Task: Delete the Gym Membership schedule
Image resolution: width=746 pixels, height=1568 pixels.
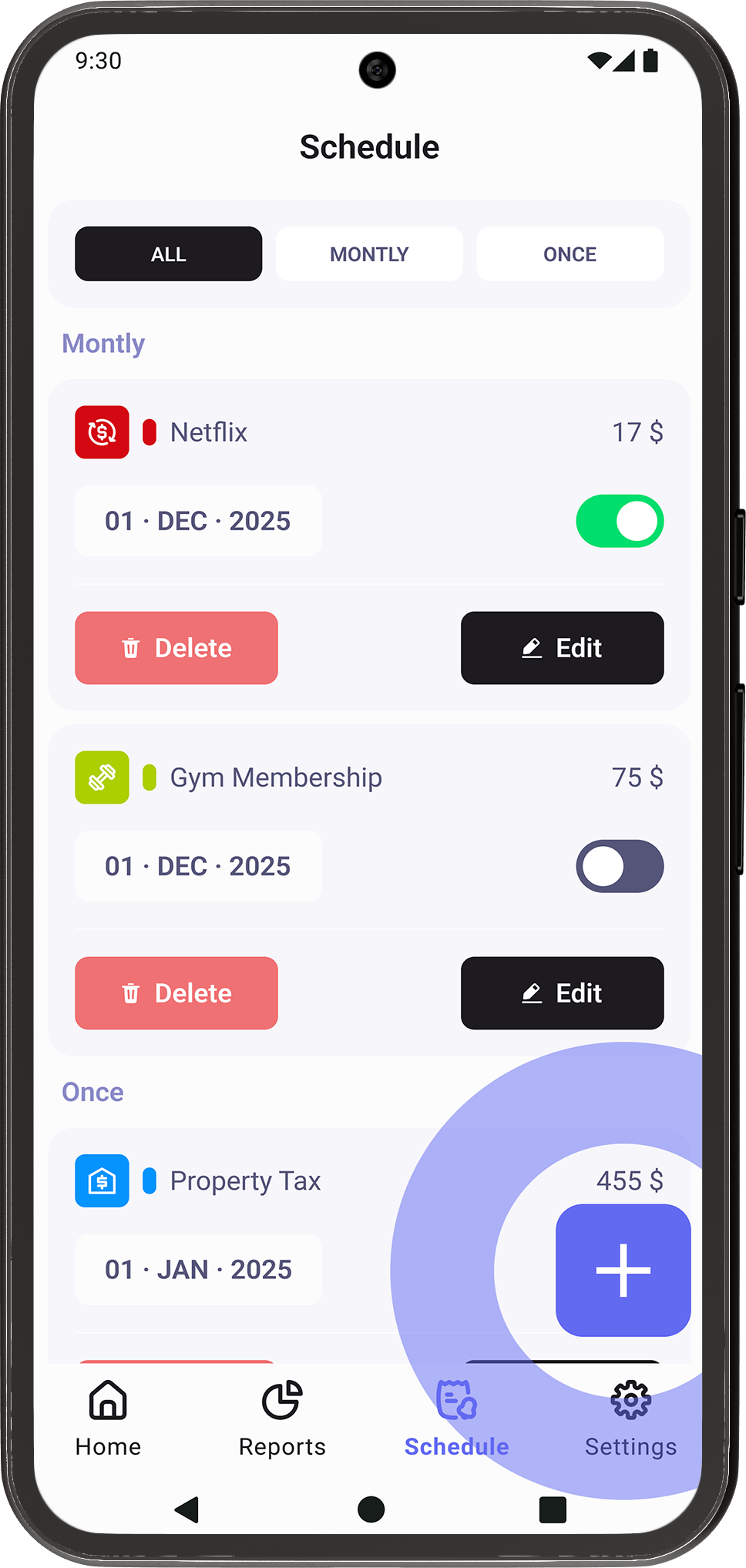Action: coord(176,993)
